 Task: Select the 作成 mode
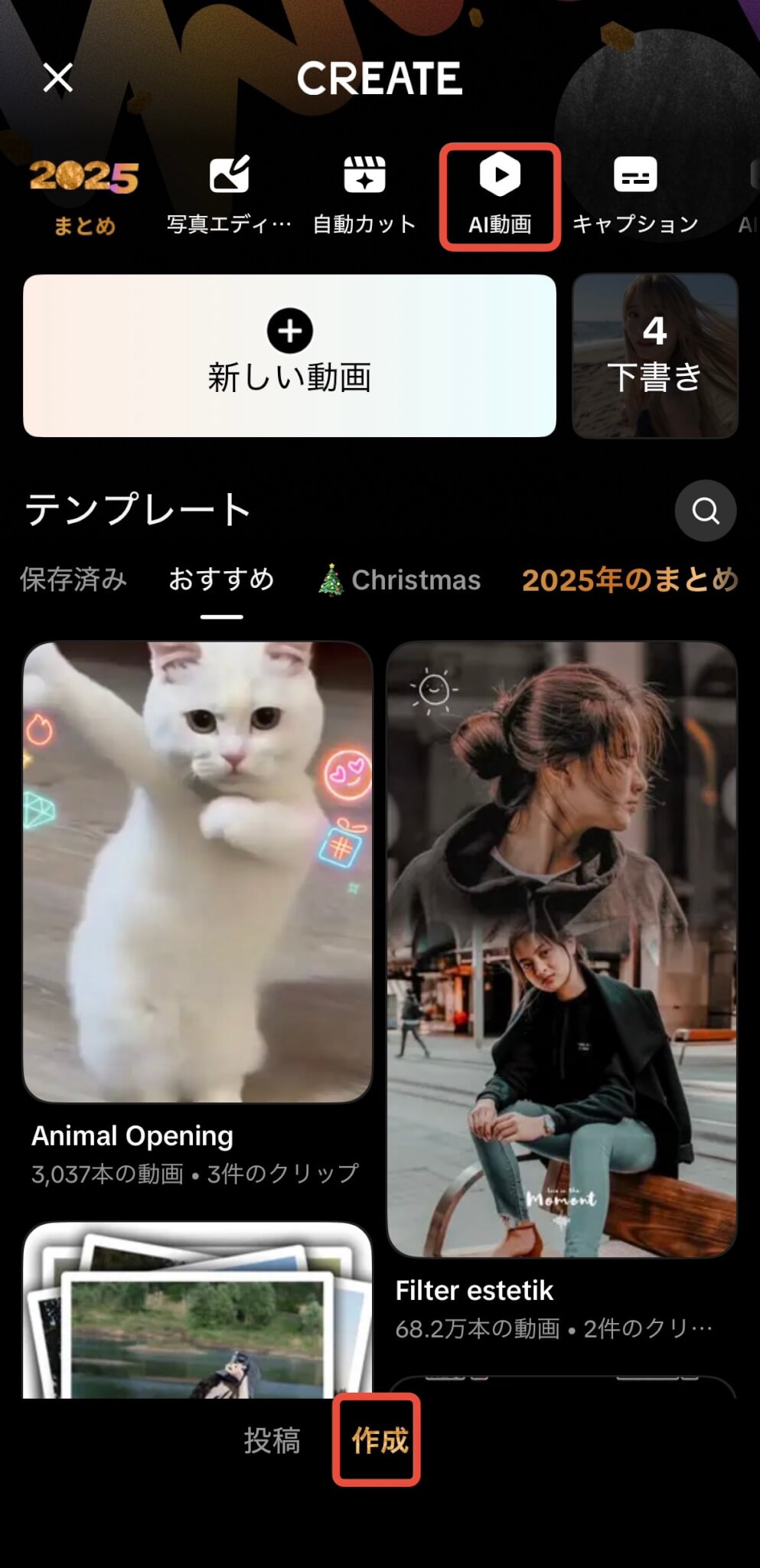[x=379, y=1440]
